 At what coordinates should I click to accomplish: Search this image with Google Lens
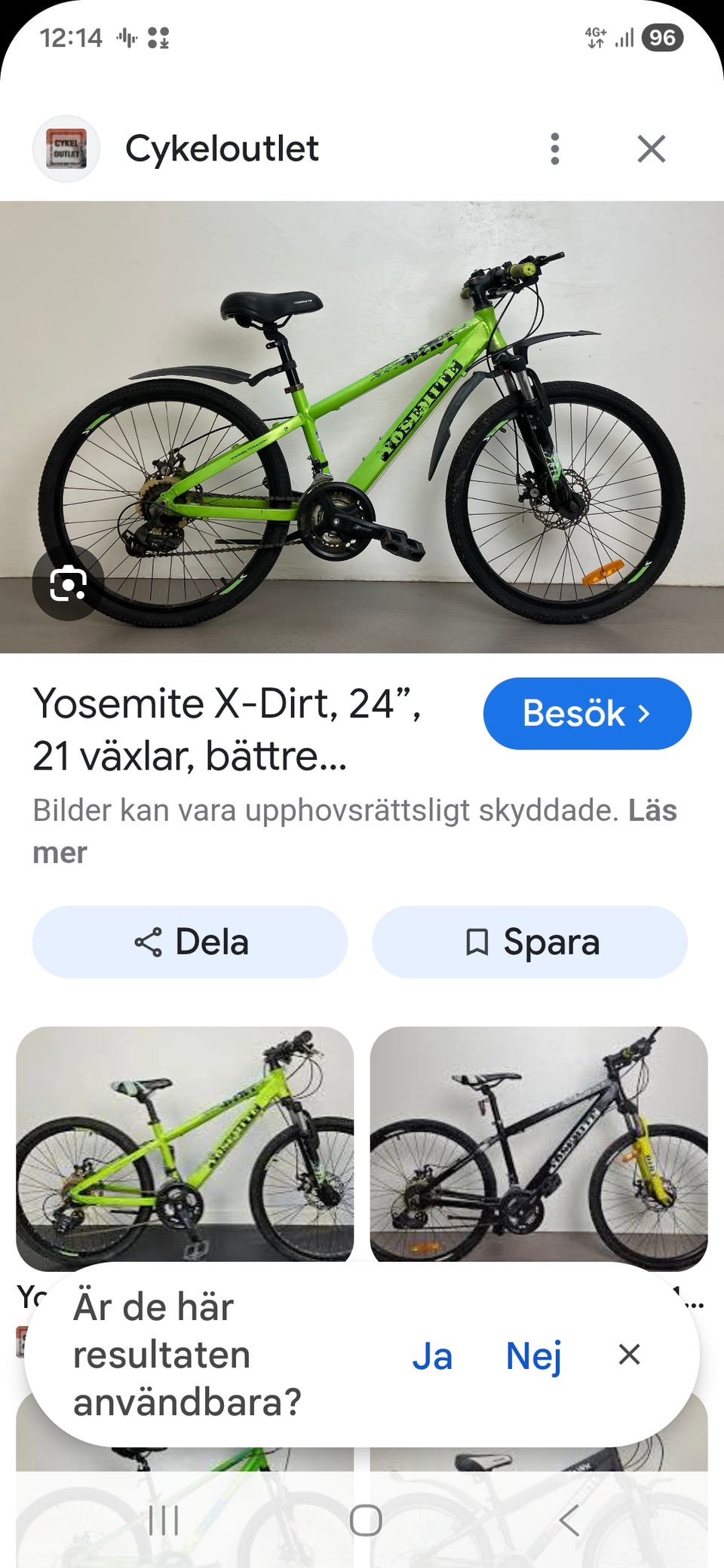coord(68,584)
